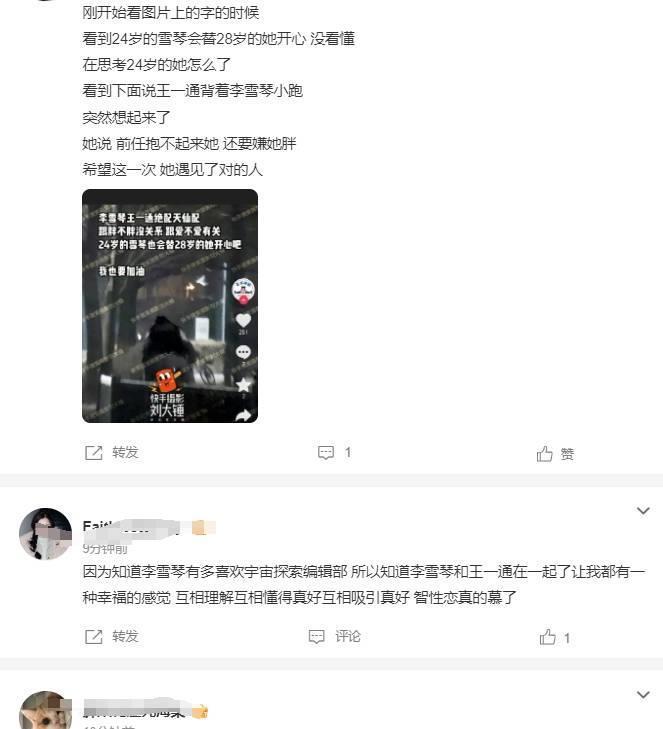Open comments on the post with 1 comment

(334, 453)
